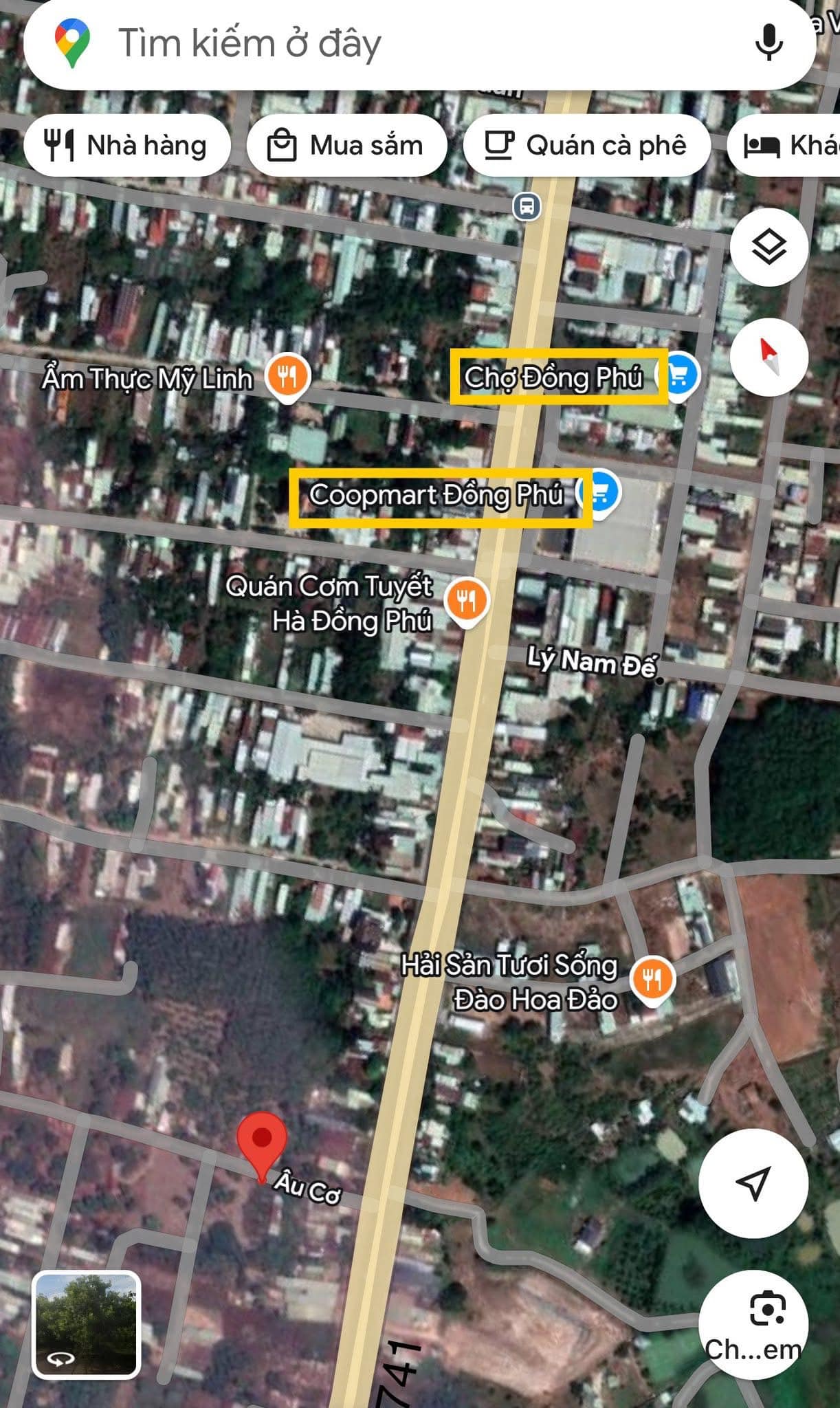Select the 'Nhà hàng' chip
Screen dimensions: 840x1408
pos(127,146)
